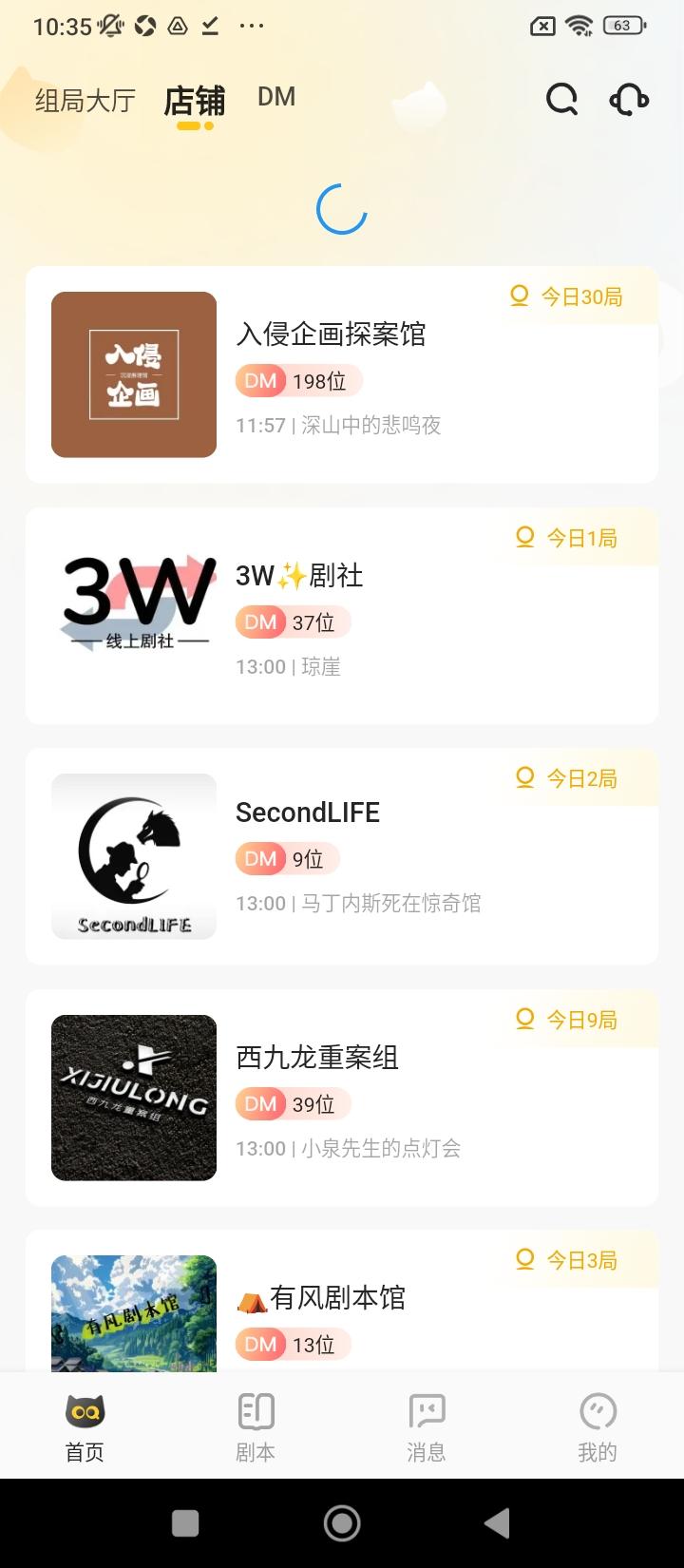Open 今日2局 sessions for SecondLIFE
This screenshot has width=684, height=1568.
(x=570, y=777)
